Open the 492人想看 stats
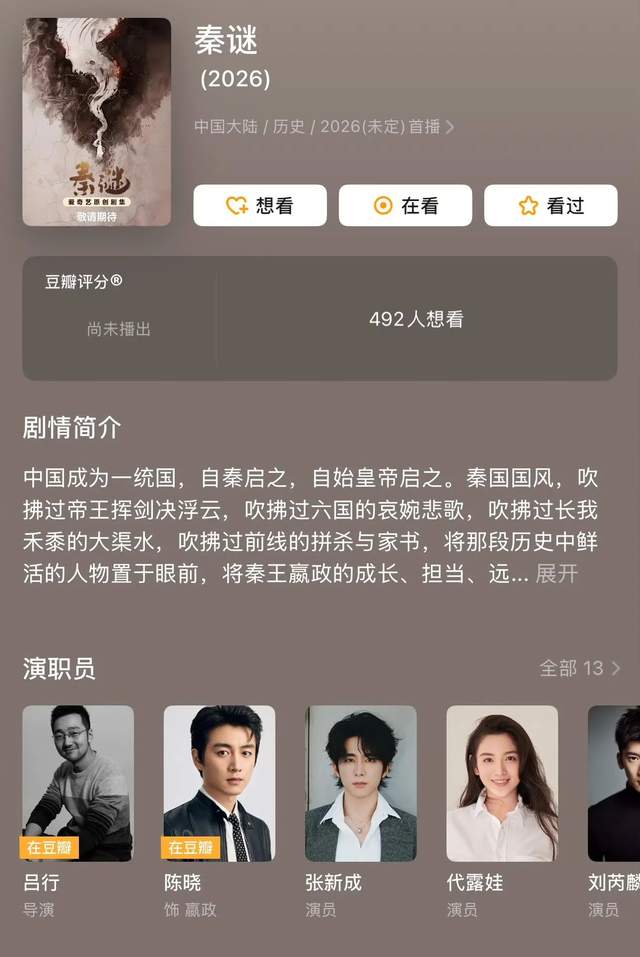Viewport: 640px width, 957px height. (x=416, y=320)
